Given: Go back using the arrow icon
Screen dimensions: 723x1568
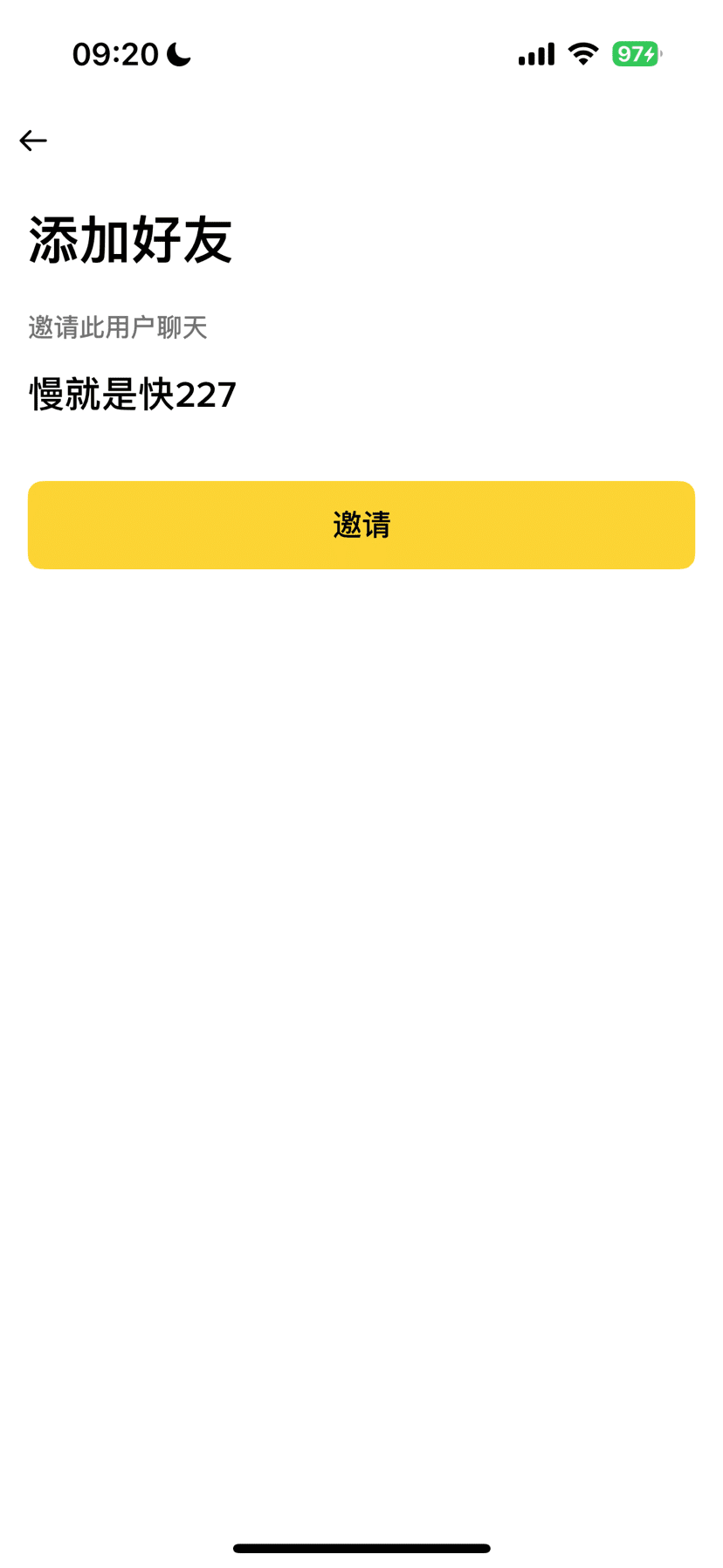Looking at the screenshot, I should point(33,141).
